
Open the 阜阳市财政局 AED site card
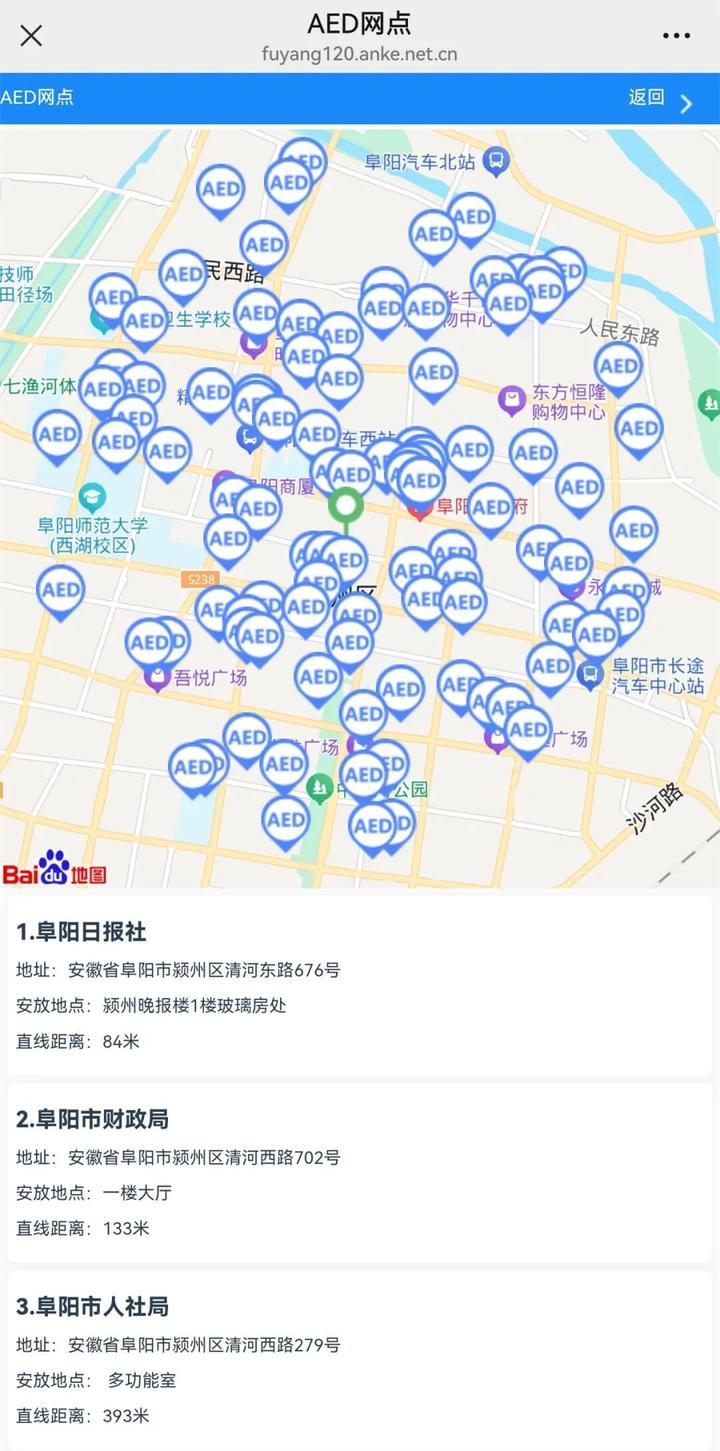(359, 1172)
